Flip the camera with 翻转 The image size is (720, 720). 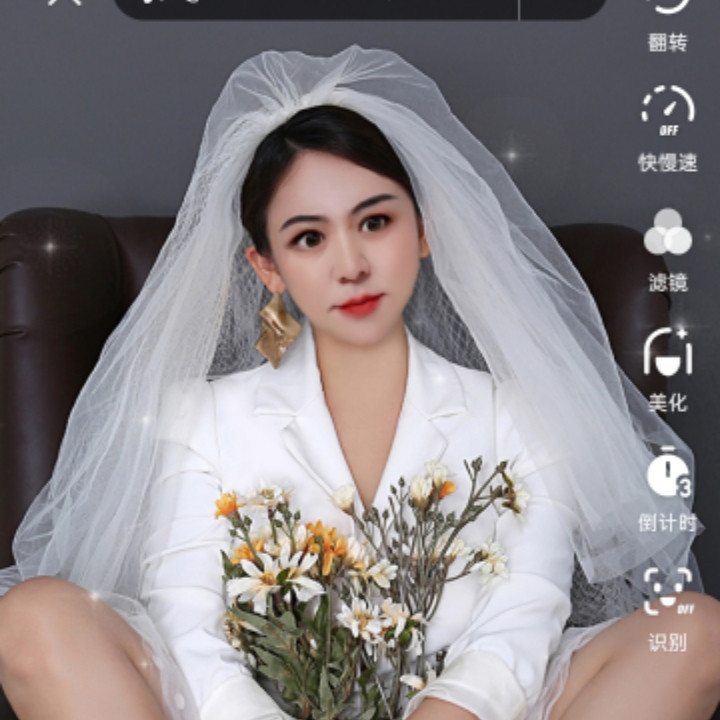pyautogui.click(x=667, y=20)
